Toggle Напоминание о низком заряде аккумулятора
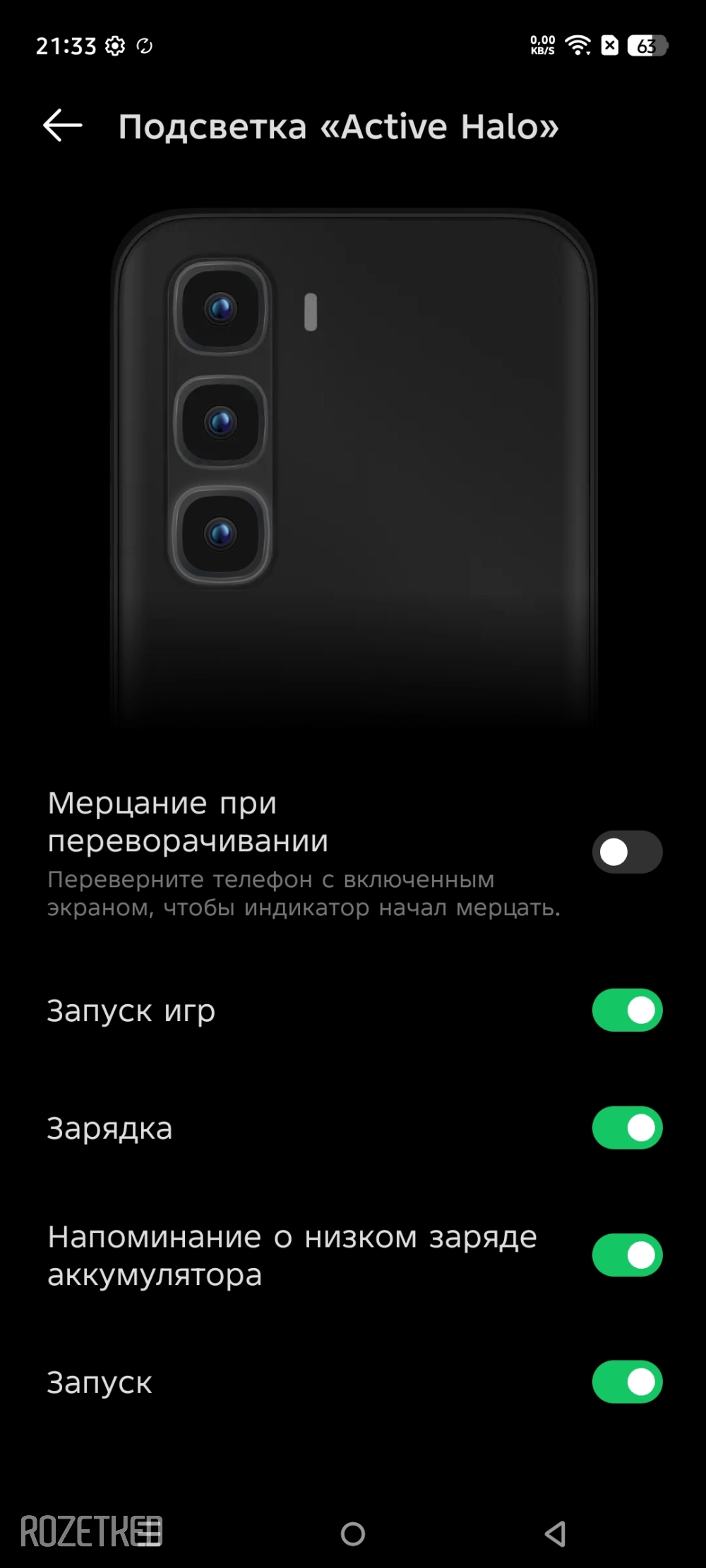The image size is (706, 1568). (627, 1255)
